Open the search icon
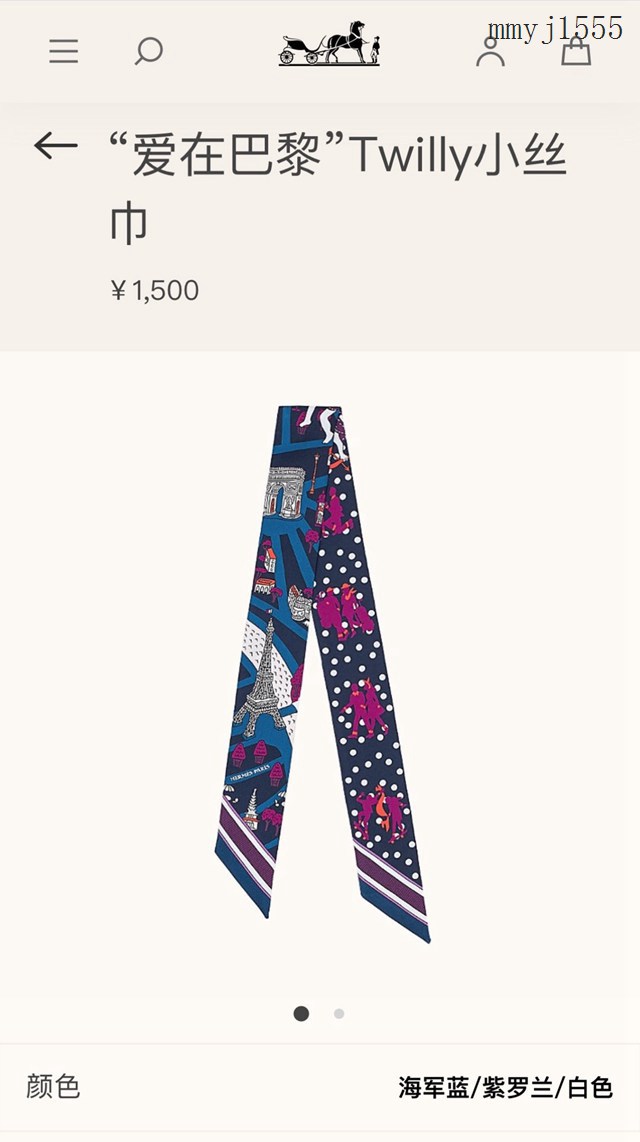Screen dimensions: 640x1142 (x=148, y=51)
